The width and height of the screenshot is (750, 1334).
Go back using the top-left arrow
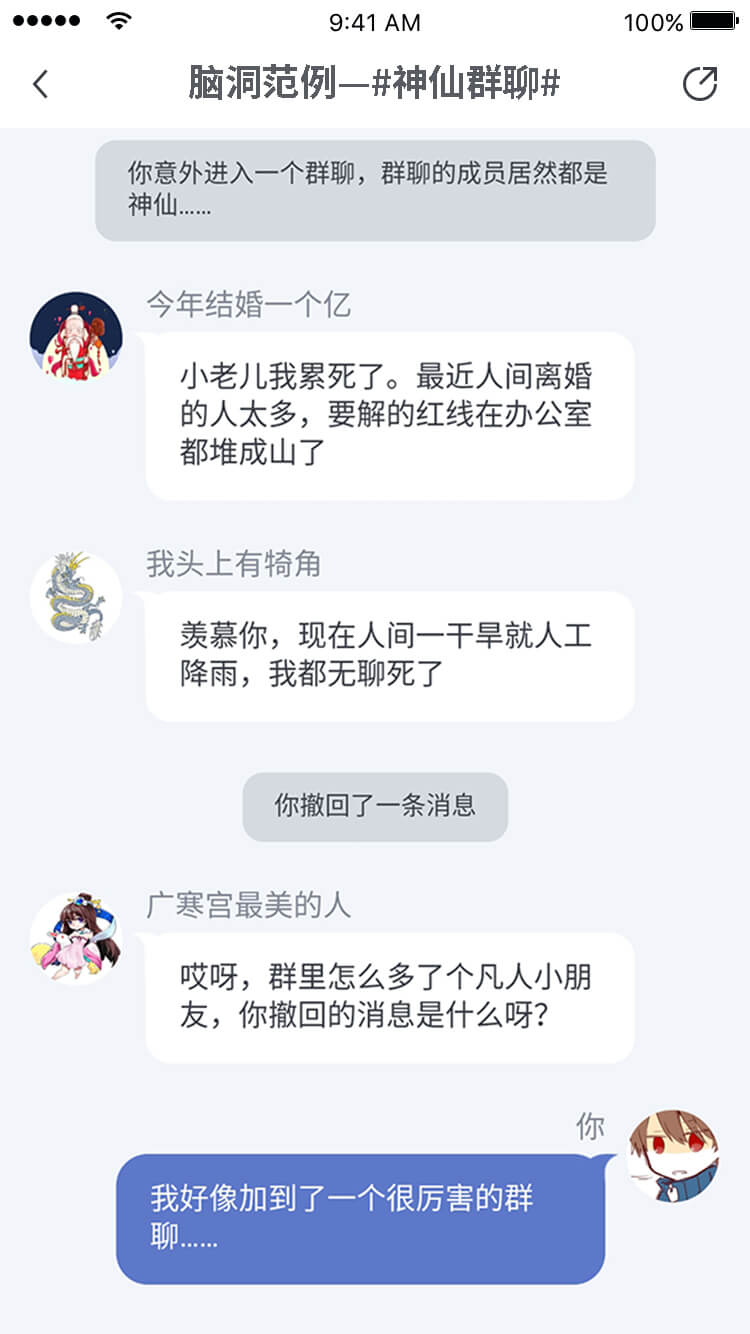pos(40,84)
